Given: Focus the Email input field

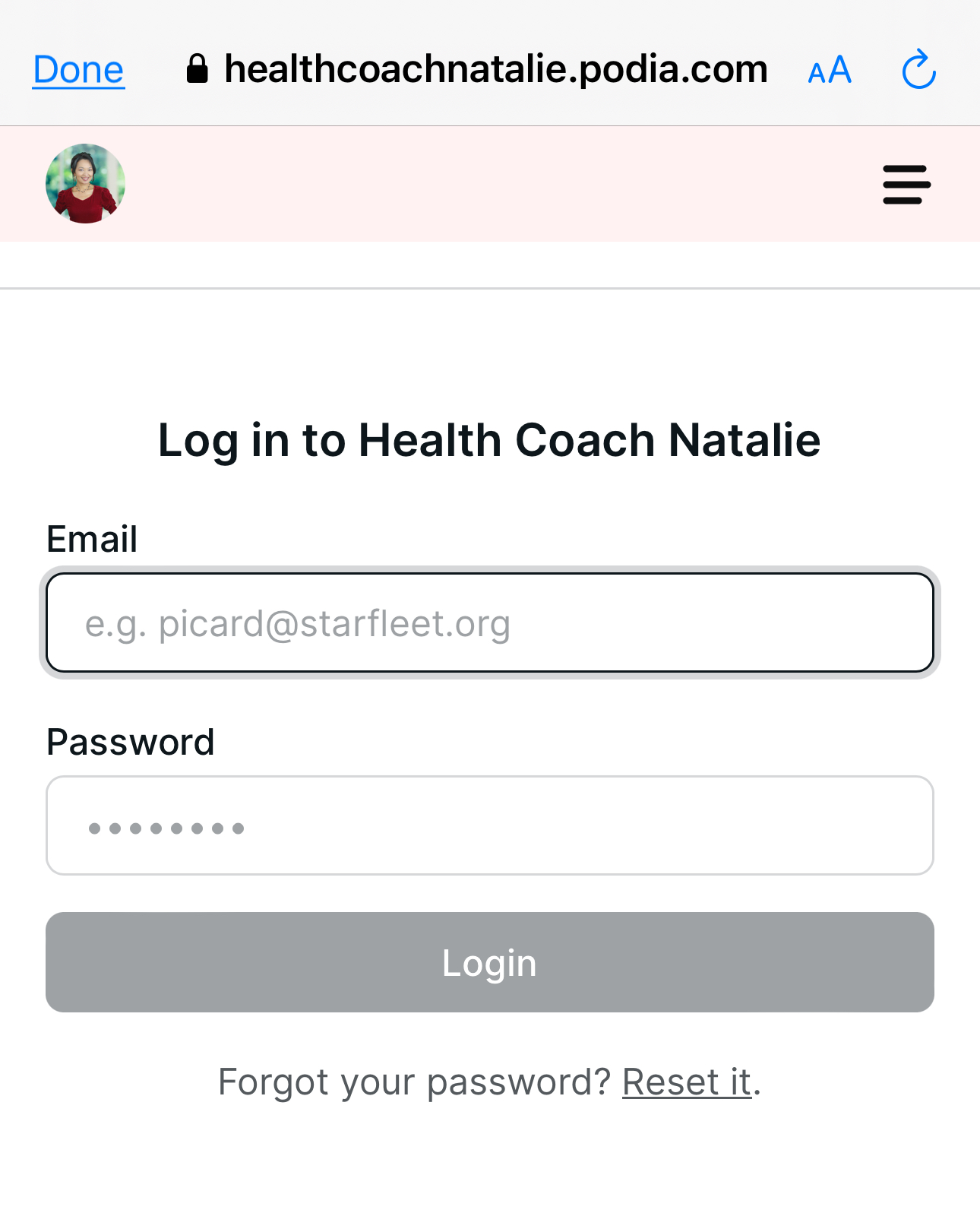Looking at the screenshot, I should (489, 623).
